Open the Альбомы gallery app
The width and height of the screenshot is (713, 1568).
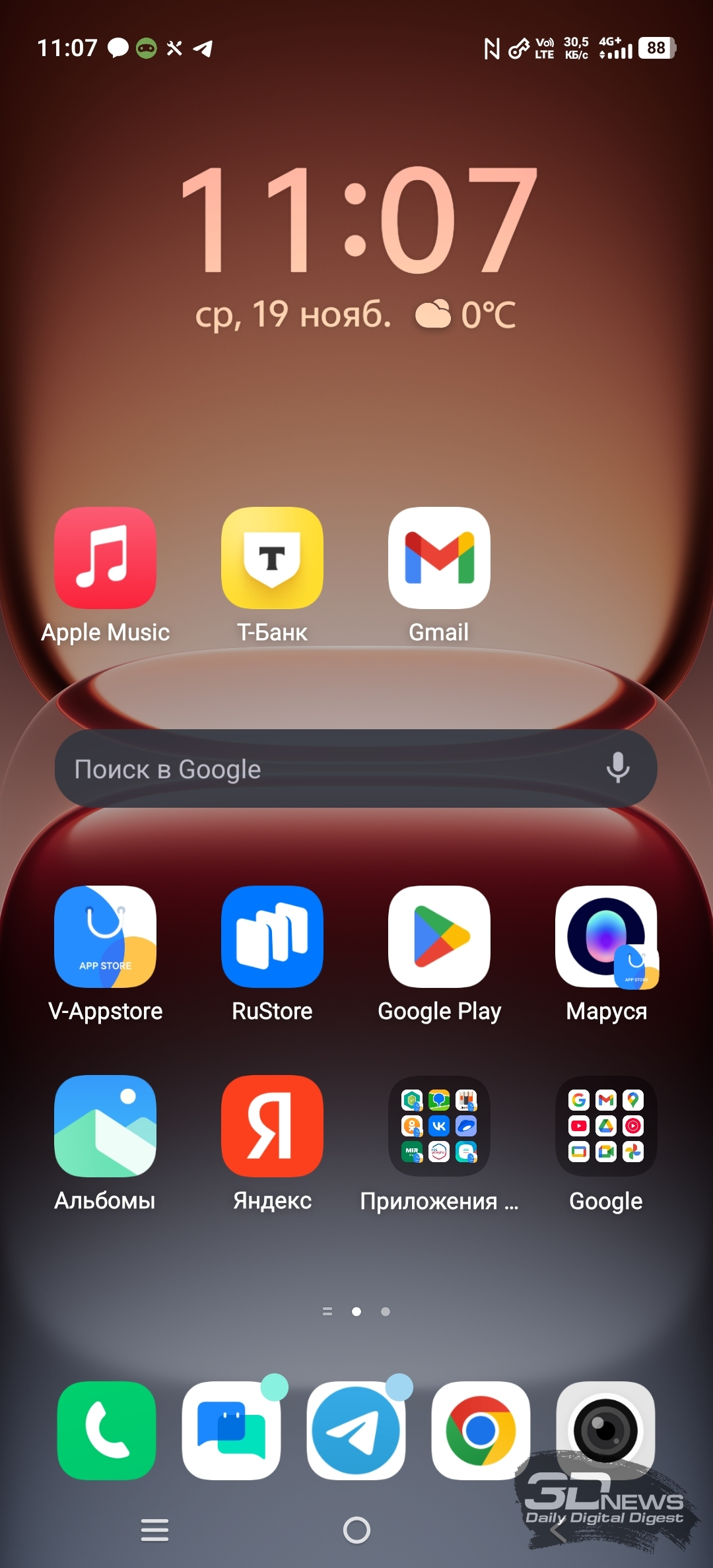point(106,1126)
